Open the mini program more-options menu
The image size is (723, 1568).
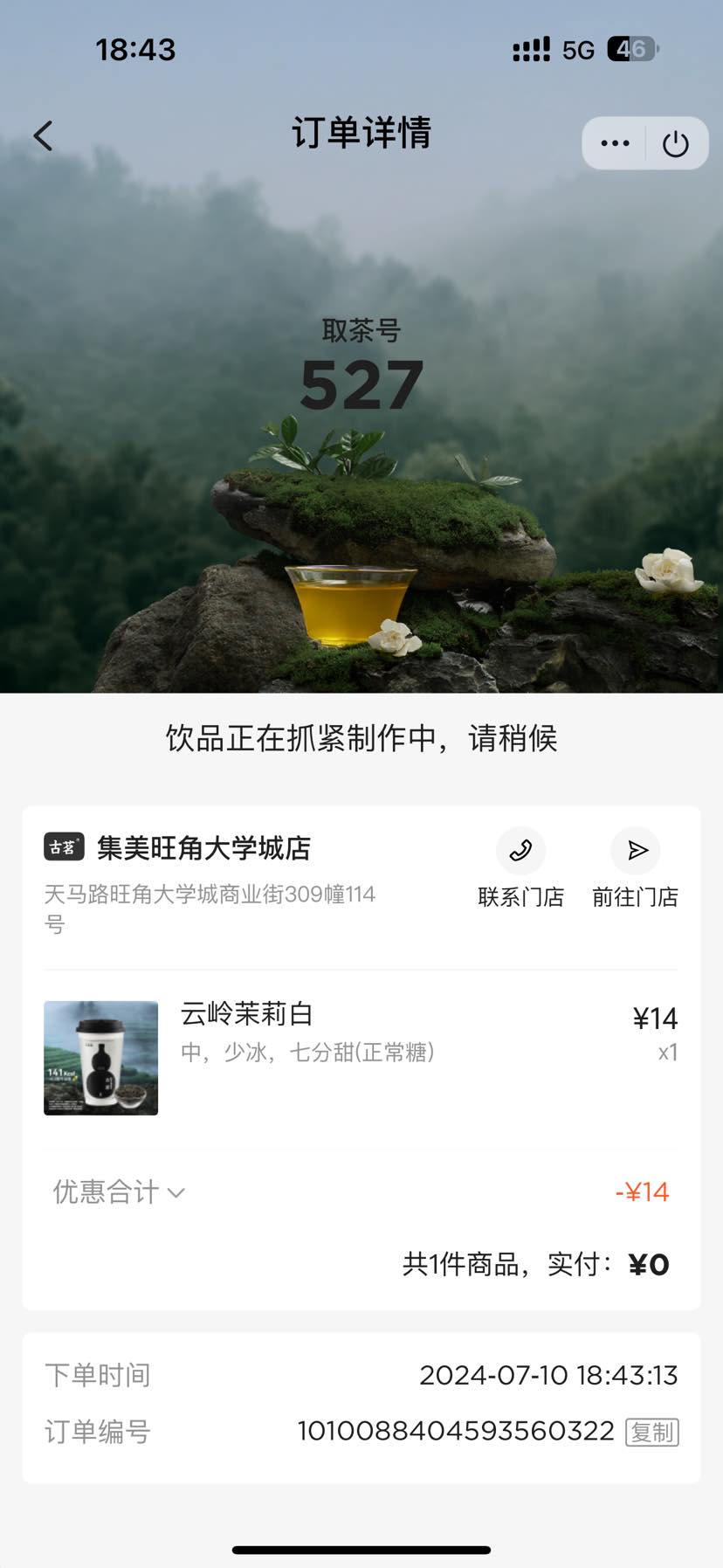coord(615,143)
